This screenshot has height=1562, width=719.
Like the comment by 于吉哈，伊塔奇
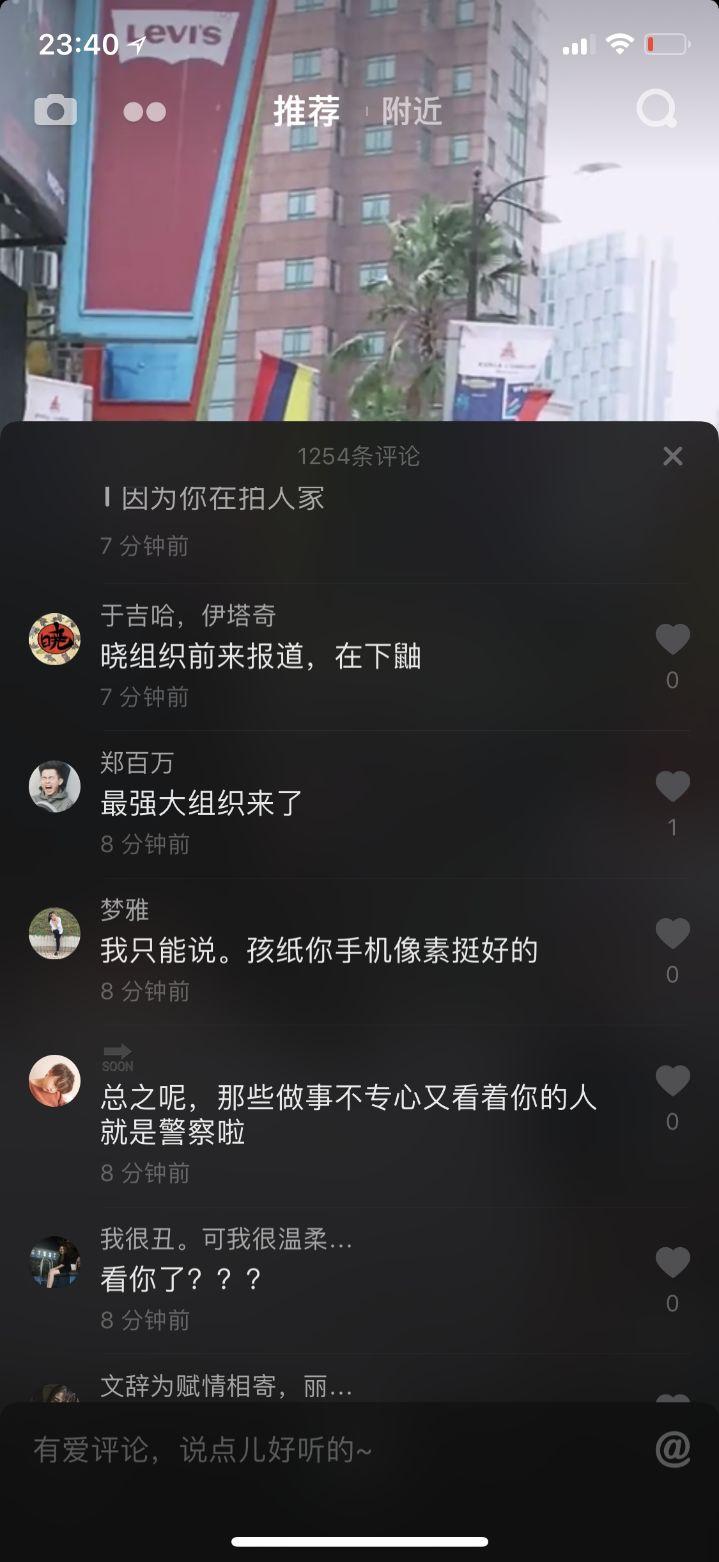tap(672, 640)
